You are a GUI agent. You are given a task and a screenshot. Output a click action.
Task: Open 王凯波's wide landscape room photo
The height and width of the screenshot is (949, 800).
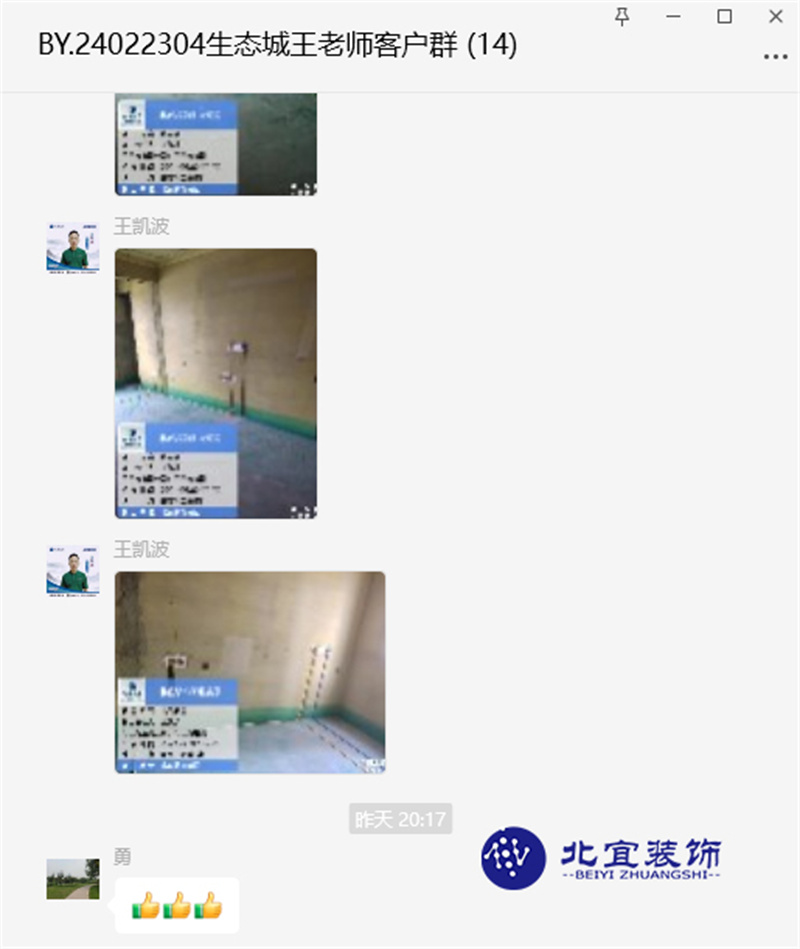point(250,672)
